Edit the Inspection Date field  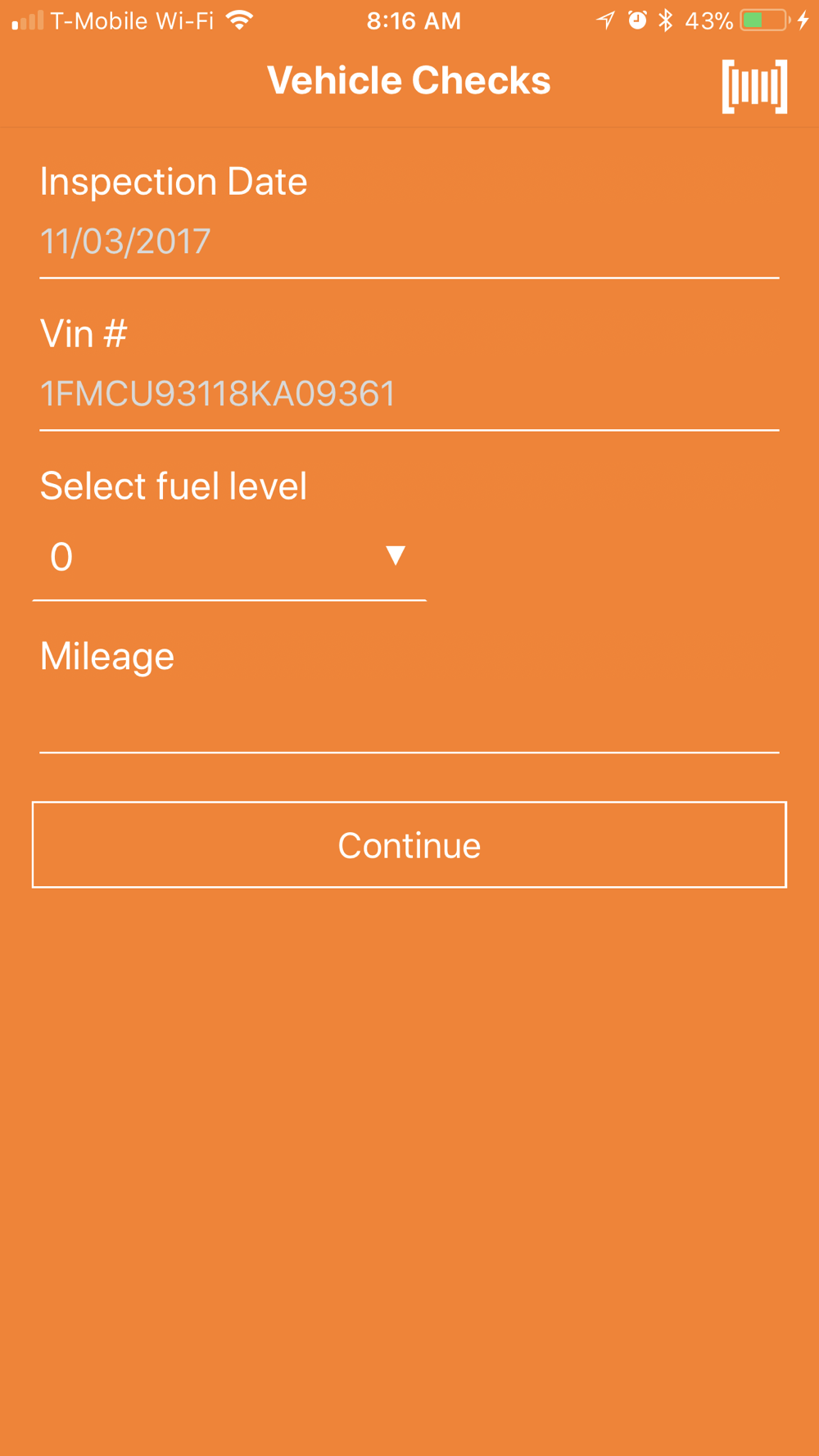pos(409,242)
